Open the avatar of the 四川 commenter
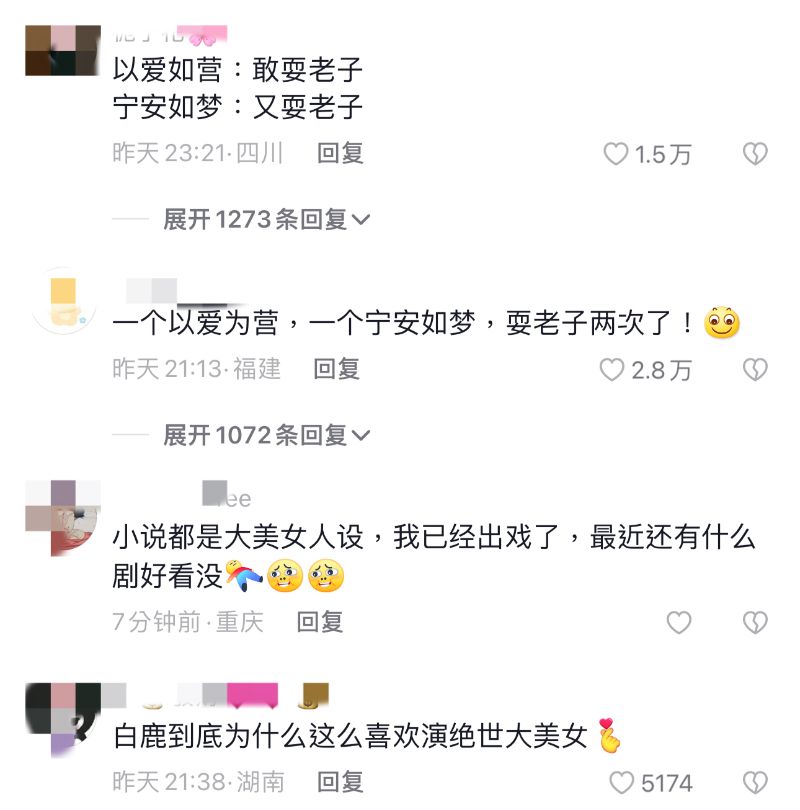Viewport: 800px width, 810px height. pos(63,50)
